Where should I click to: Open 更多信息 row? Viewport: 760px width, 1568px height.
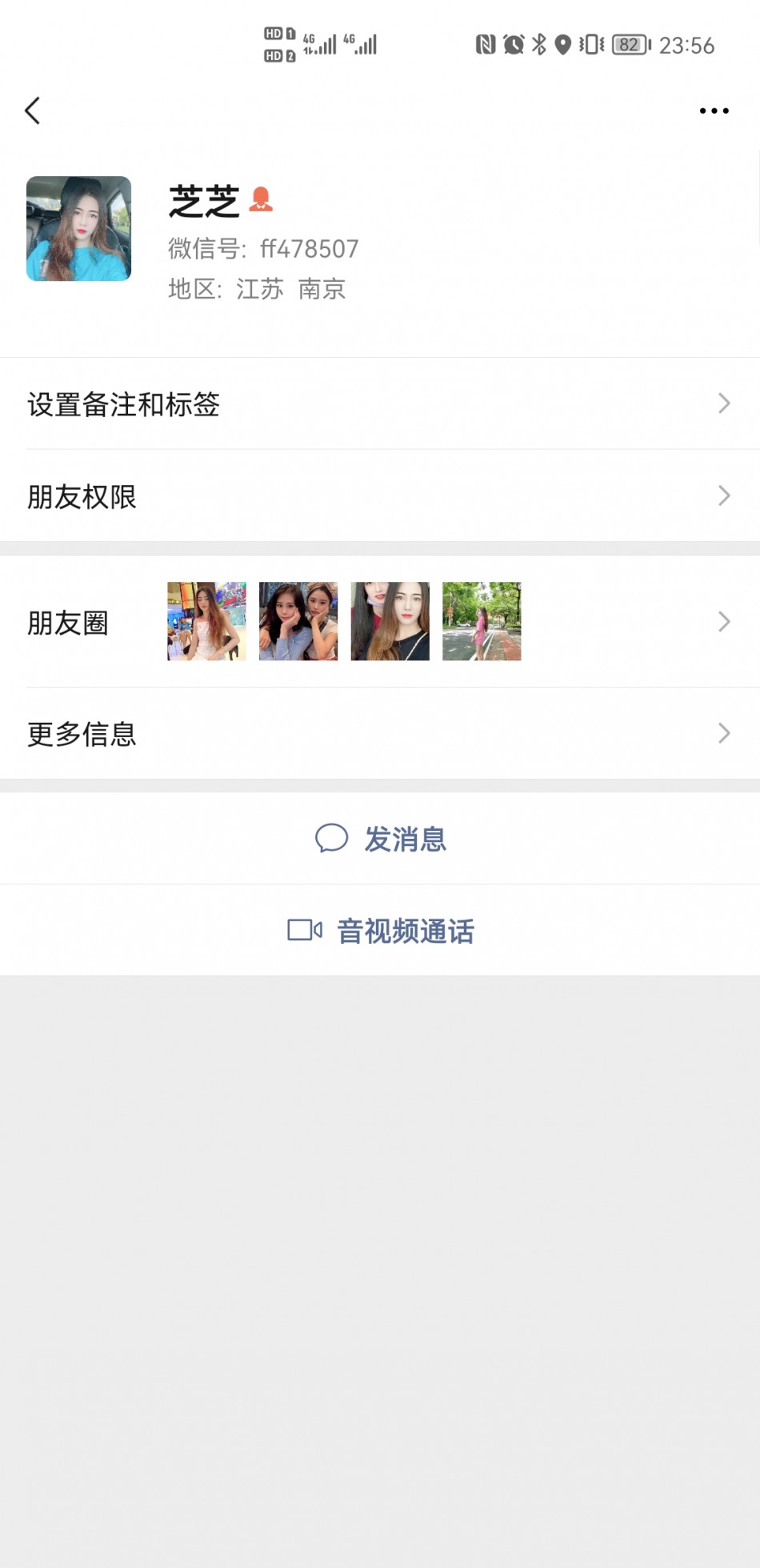coord(379,733)
